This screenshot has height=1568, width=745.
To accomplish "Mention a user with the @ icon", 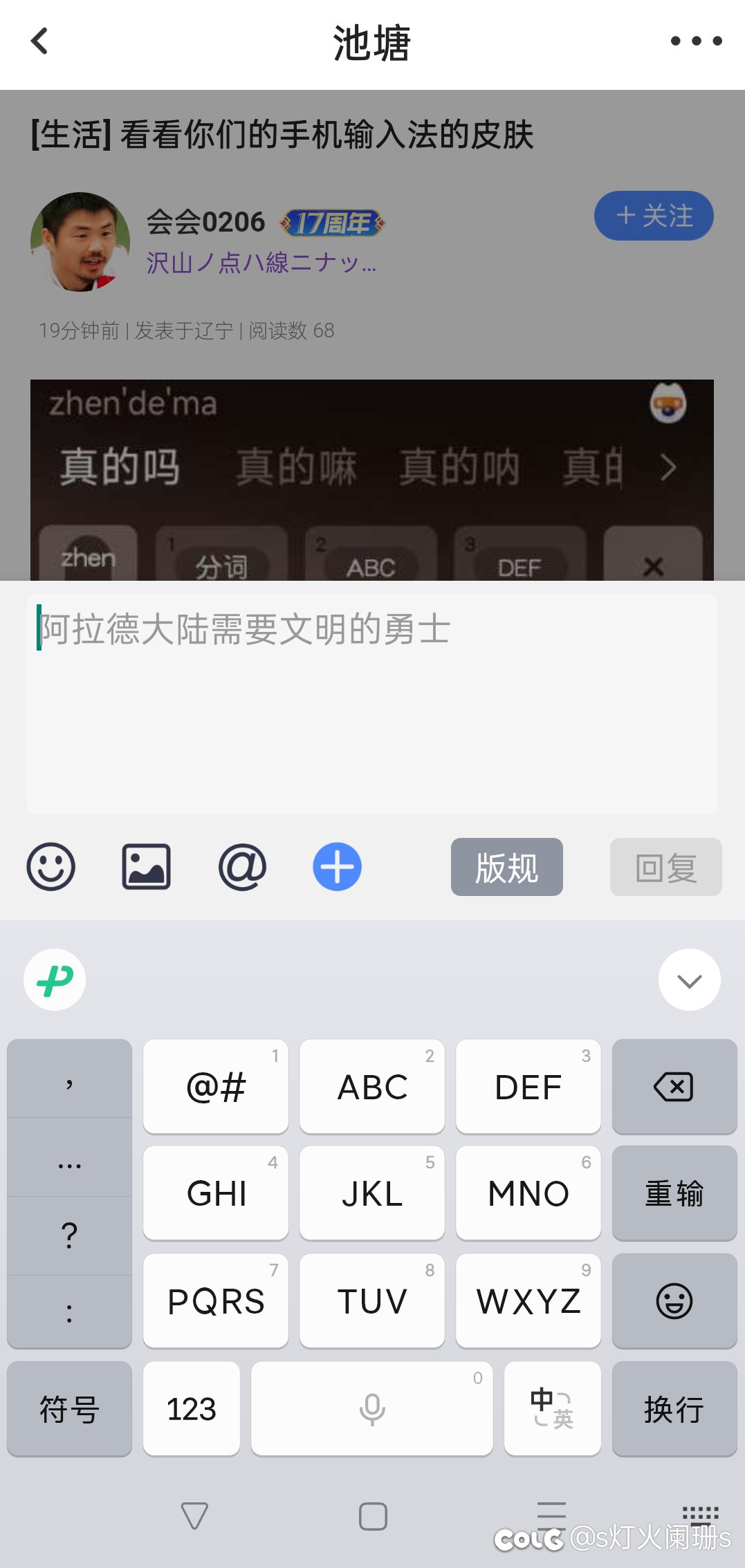I will click(x=242, y=867).
